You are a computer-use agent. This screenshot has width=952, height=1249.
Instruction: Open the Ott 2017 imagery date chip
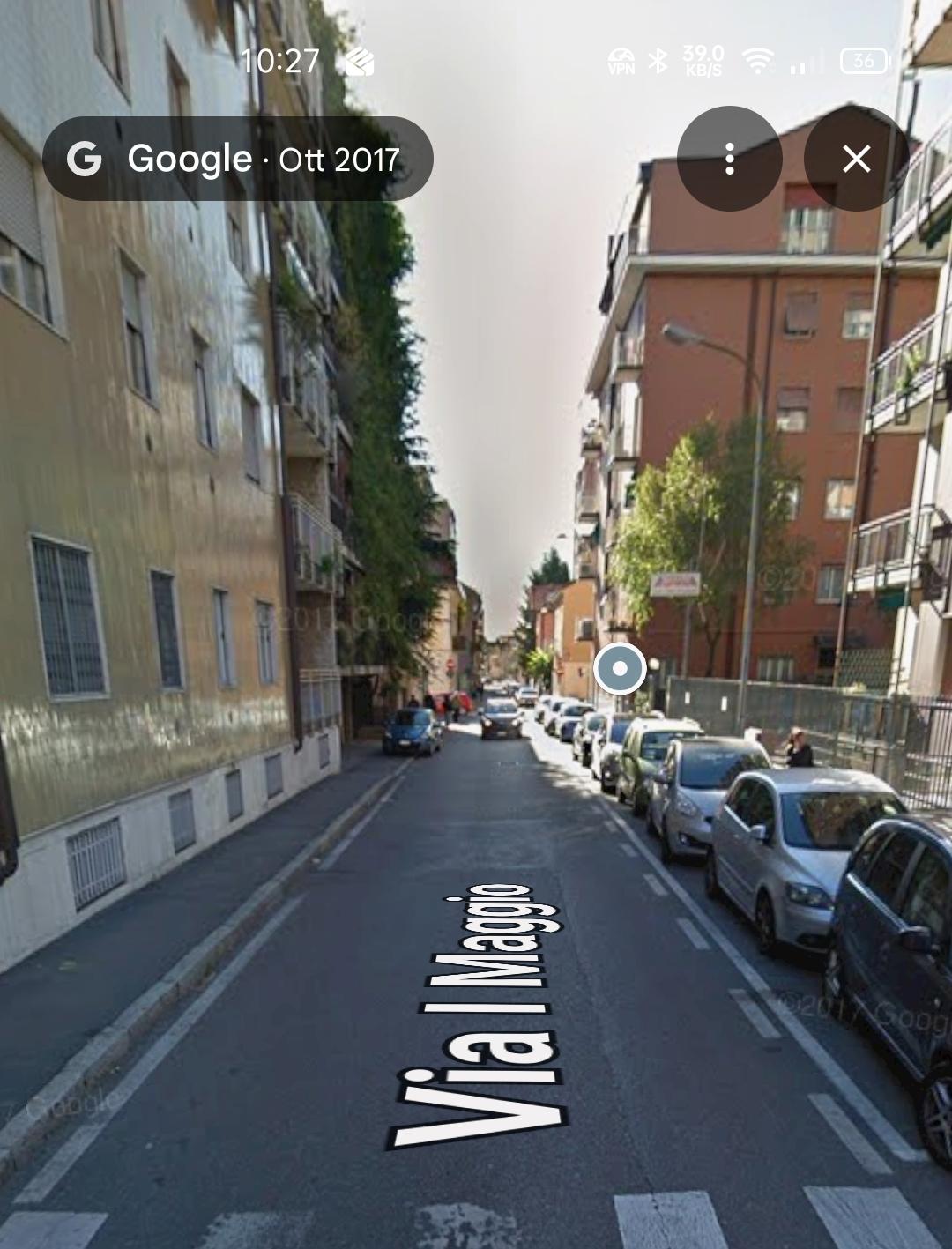[x=339, y=160]
